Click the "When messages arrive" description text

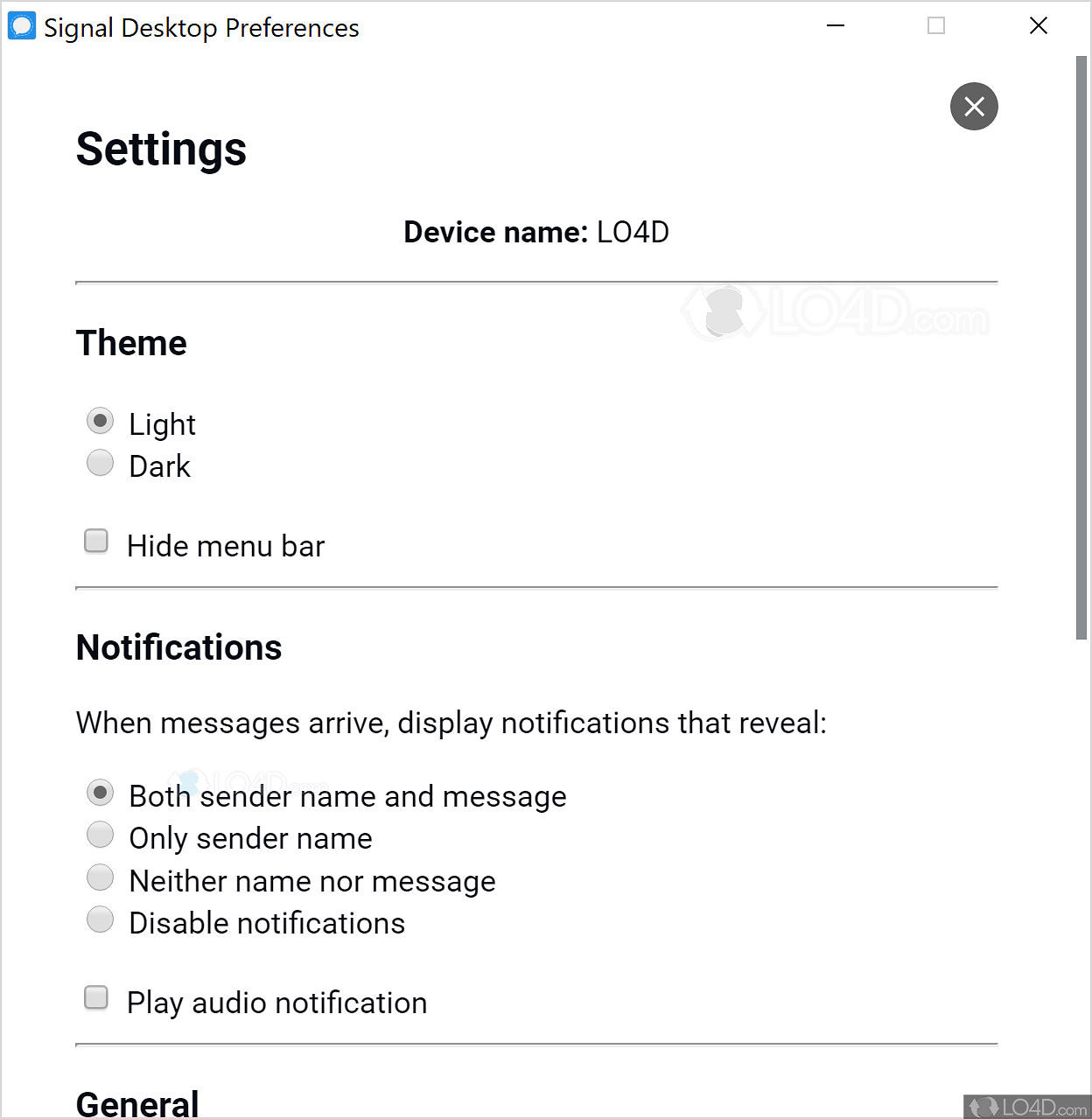click(x=451, y=723)
